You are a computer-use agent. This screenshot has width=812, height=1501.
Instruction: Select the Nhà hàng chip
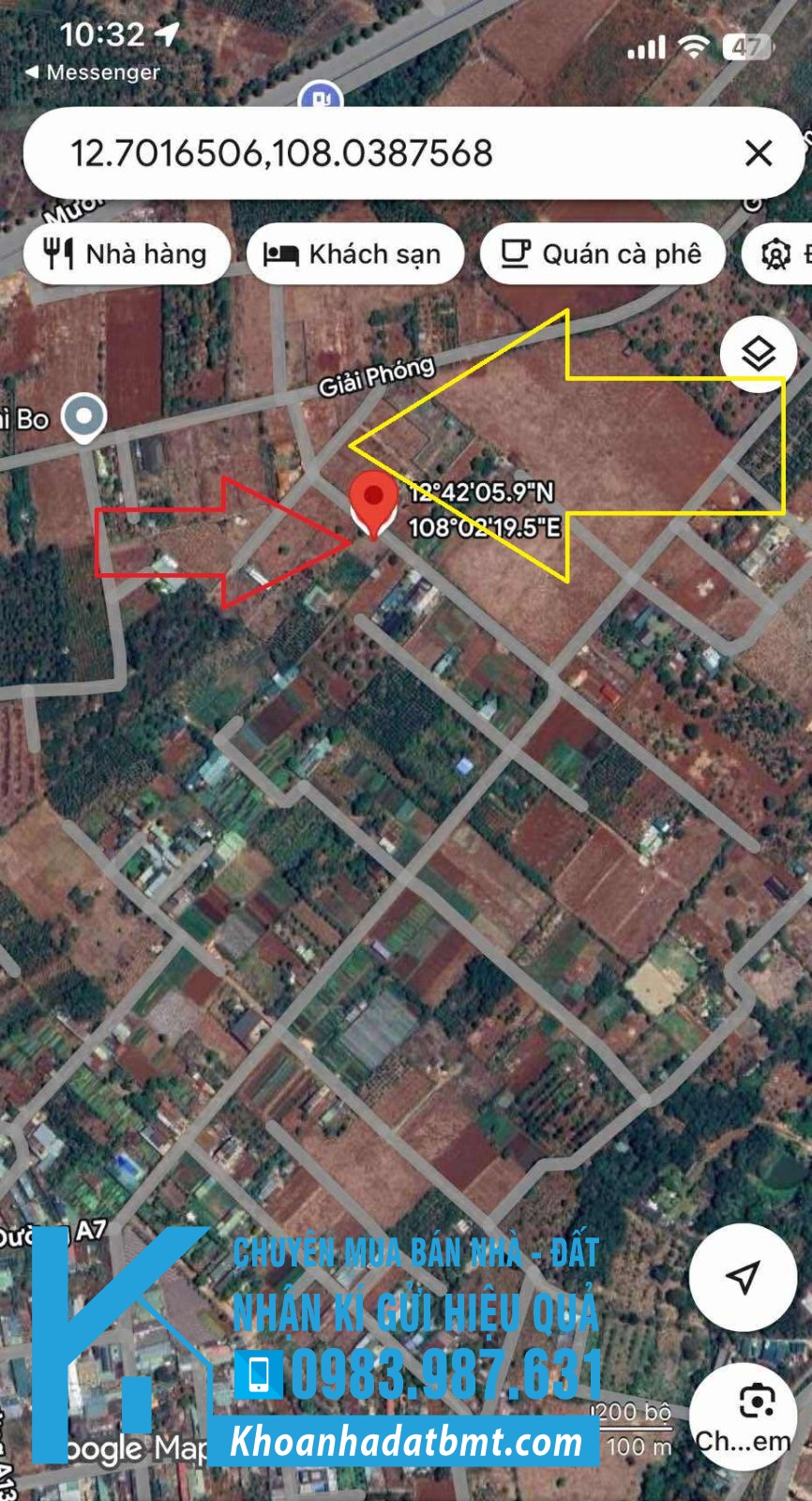(127, 254)
